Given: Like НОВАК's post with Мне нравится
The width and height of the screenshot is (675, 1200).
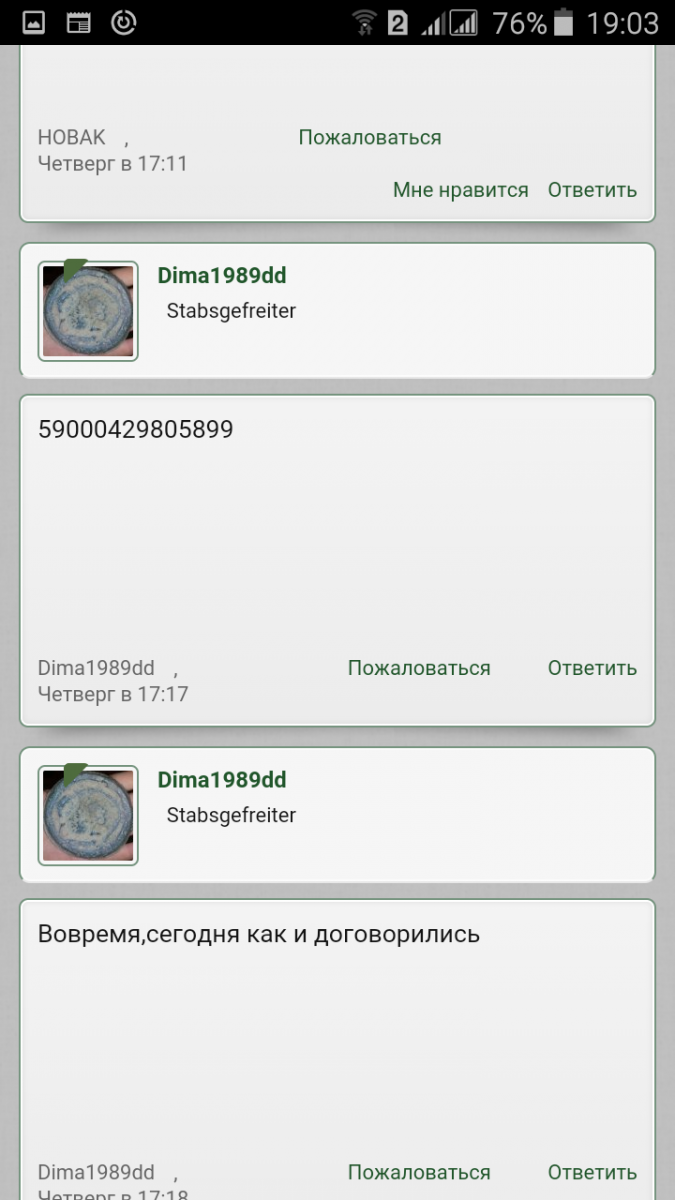Looking at the screenshot, I should [x=460, y=190].
